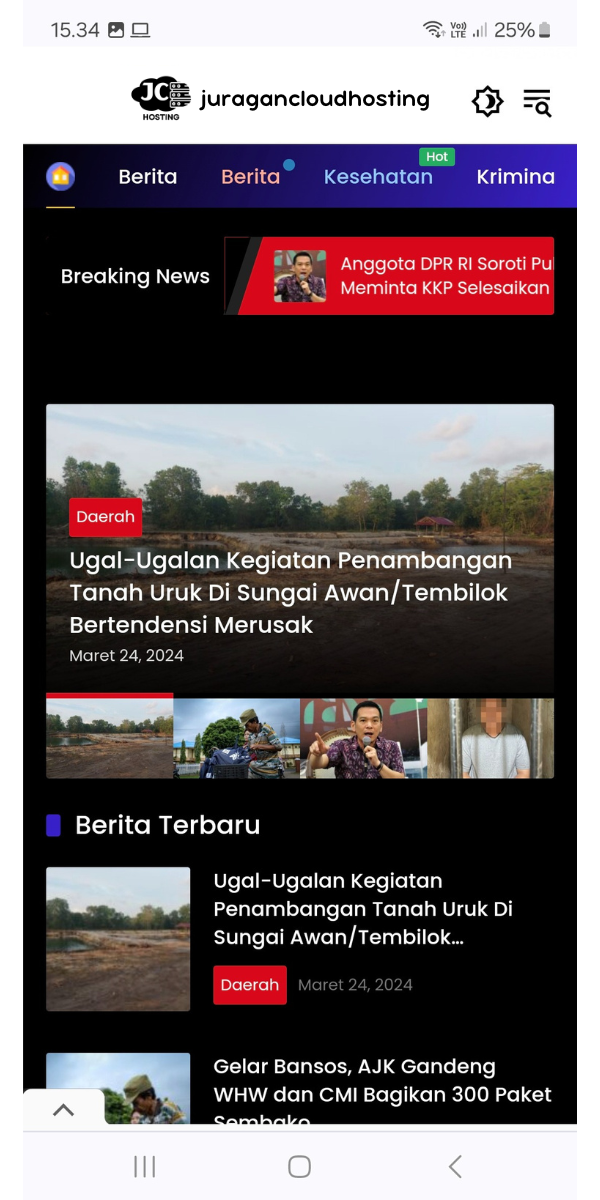Go back using the system back button
This screenshot has width=600, height=1200.
455,1166
